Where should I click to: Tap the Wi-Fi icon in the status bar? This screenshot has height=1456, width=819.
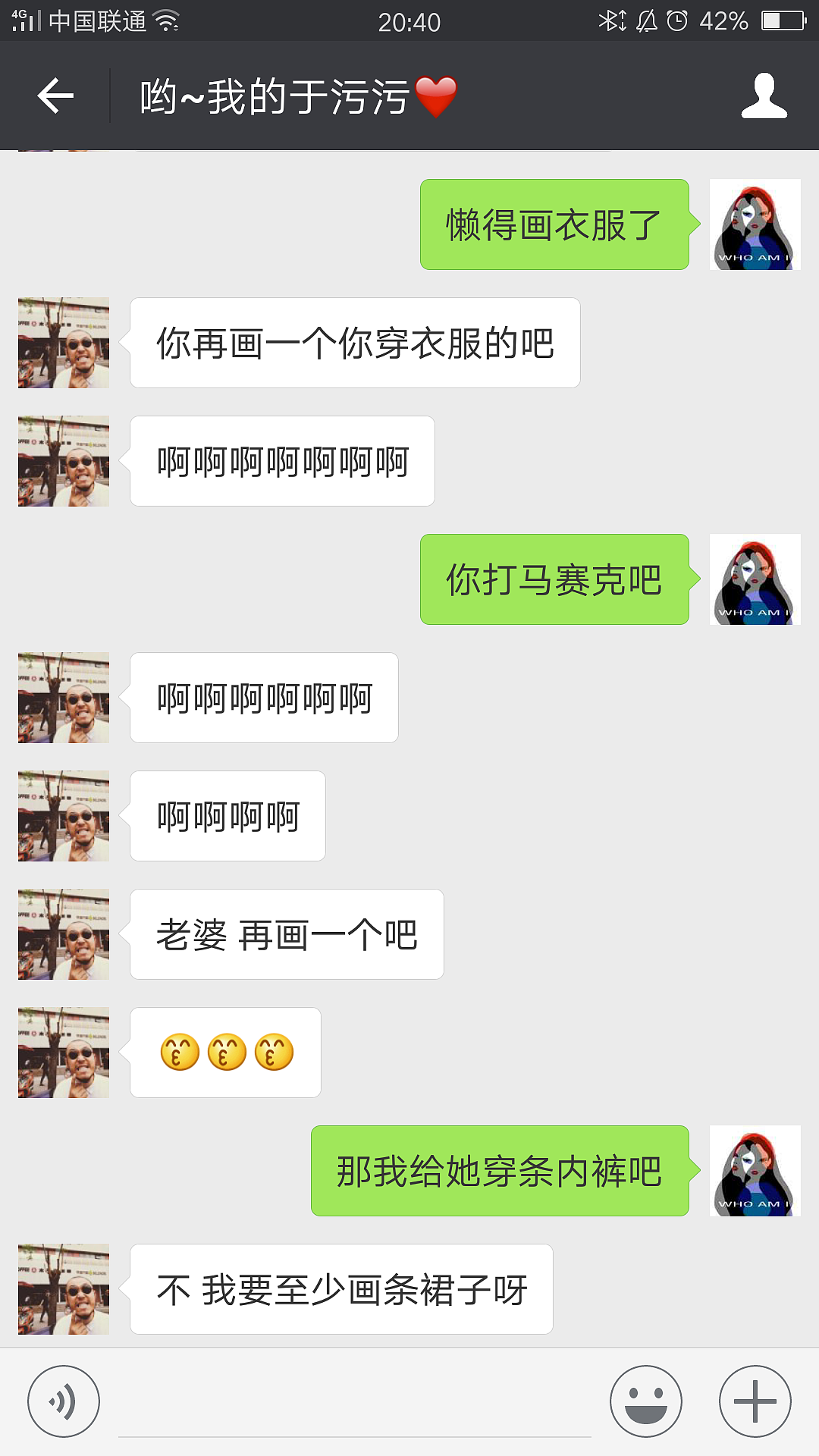(x=166, y=22)
